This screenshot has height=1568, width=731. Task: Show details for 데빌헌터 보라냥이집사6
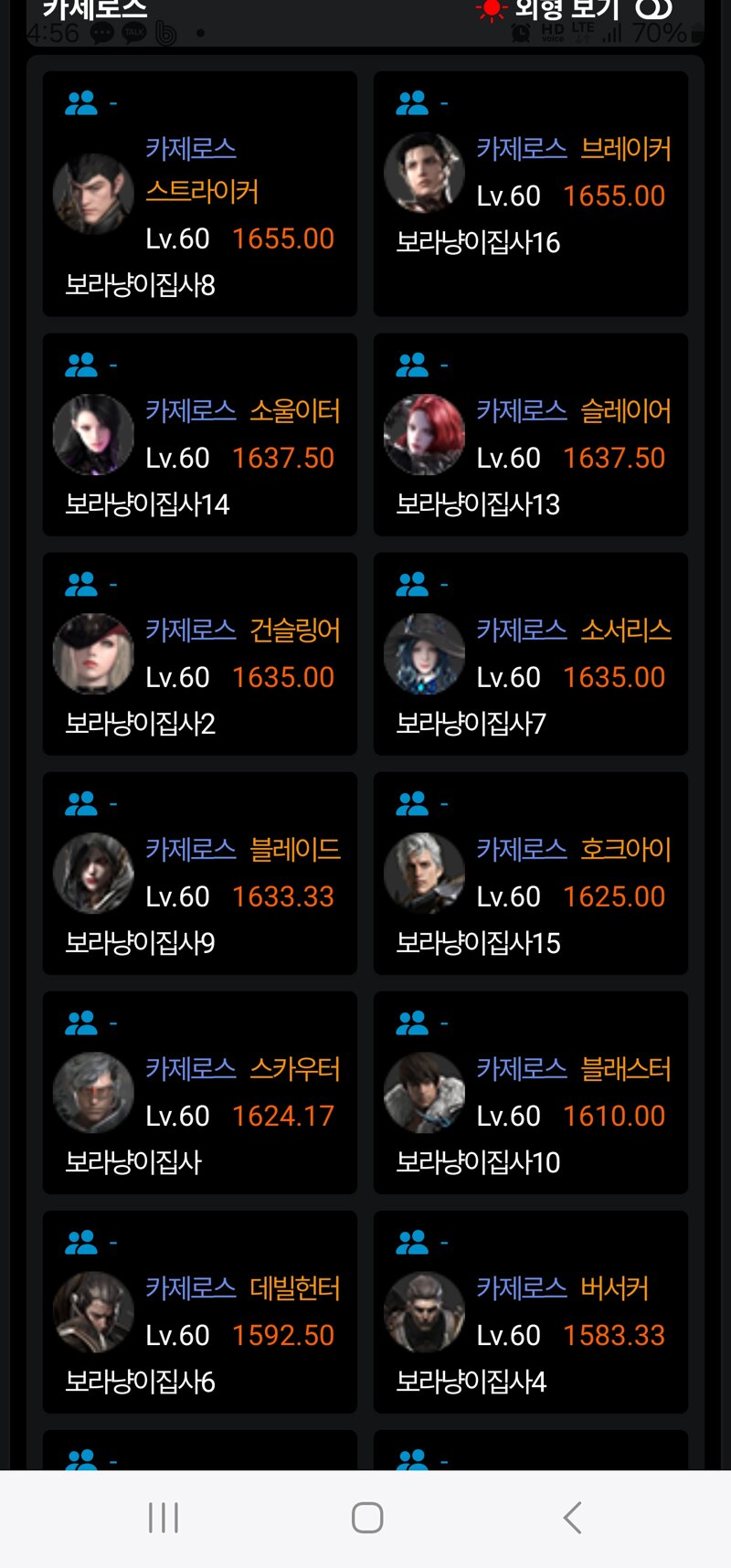(199, 1312)
